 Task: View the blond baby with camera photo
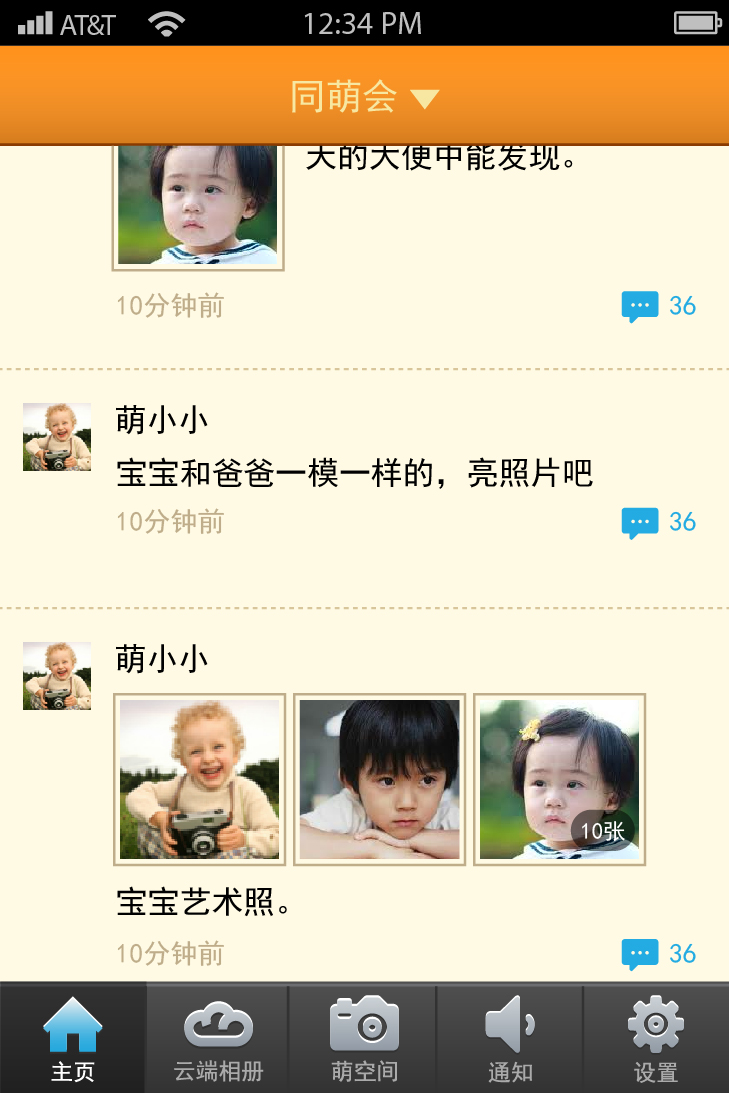tap(200, 779)
